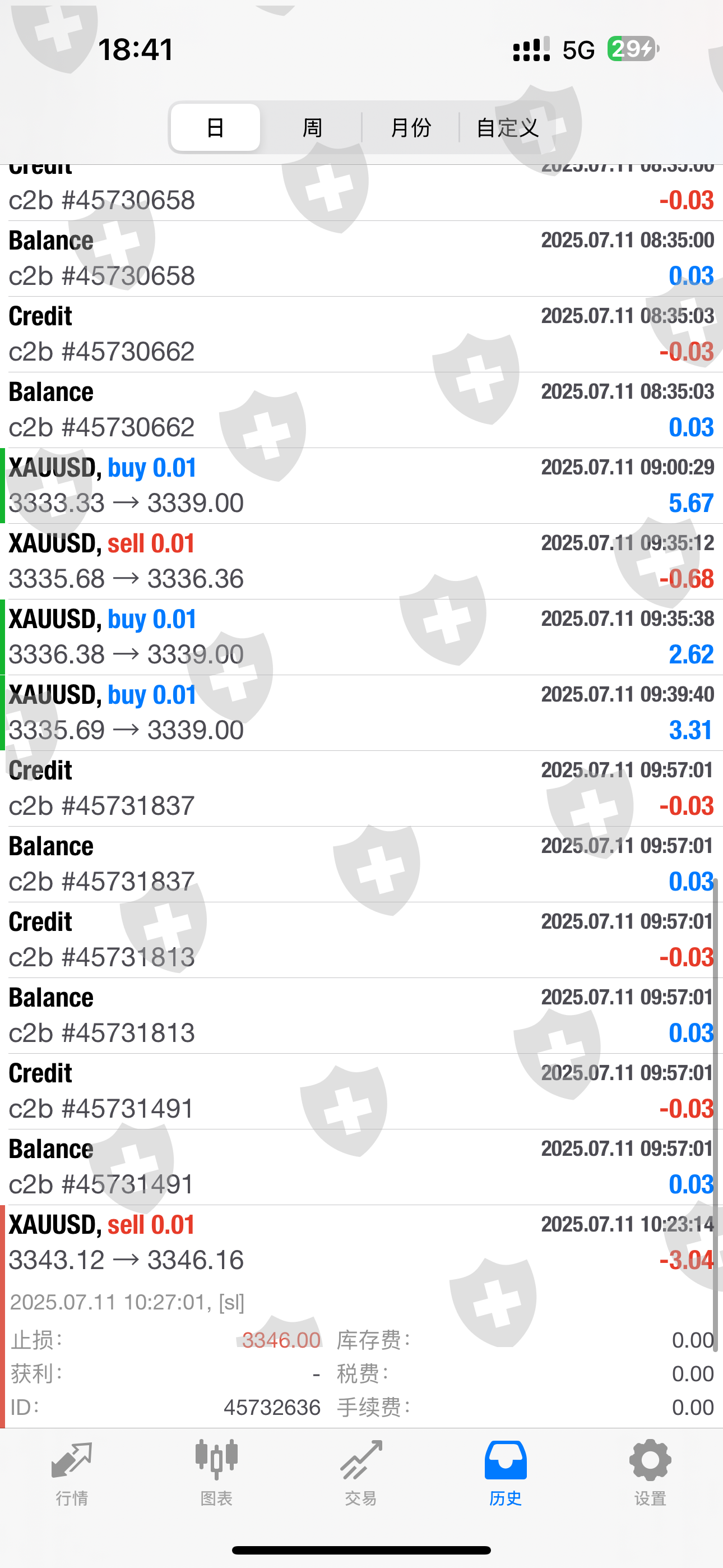Open the 设置 settings tab
The image size is (723, 1568).
[650, 1472]
